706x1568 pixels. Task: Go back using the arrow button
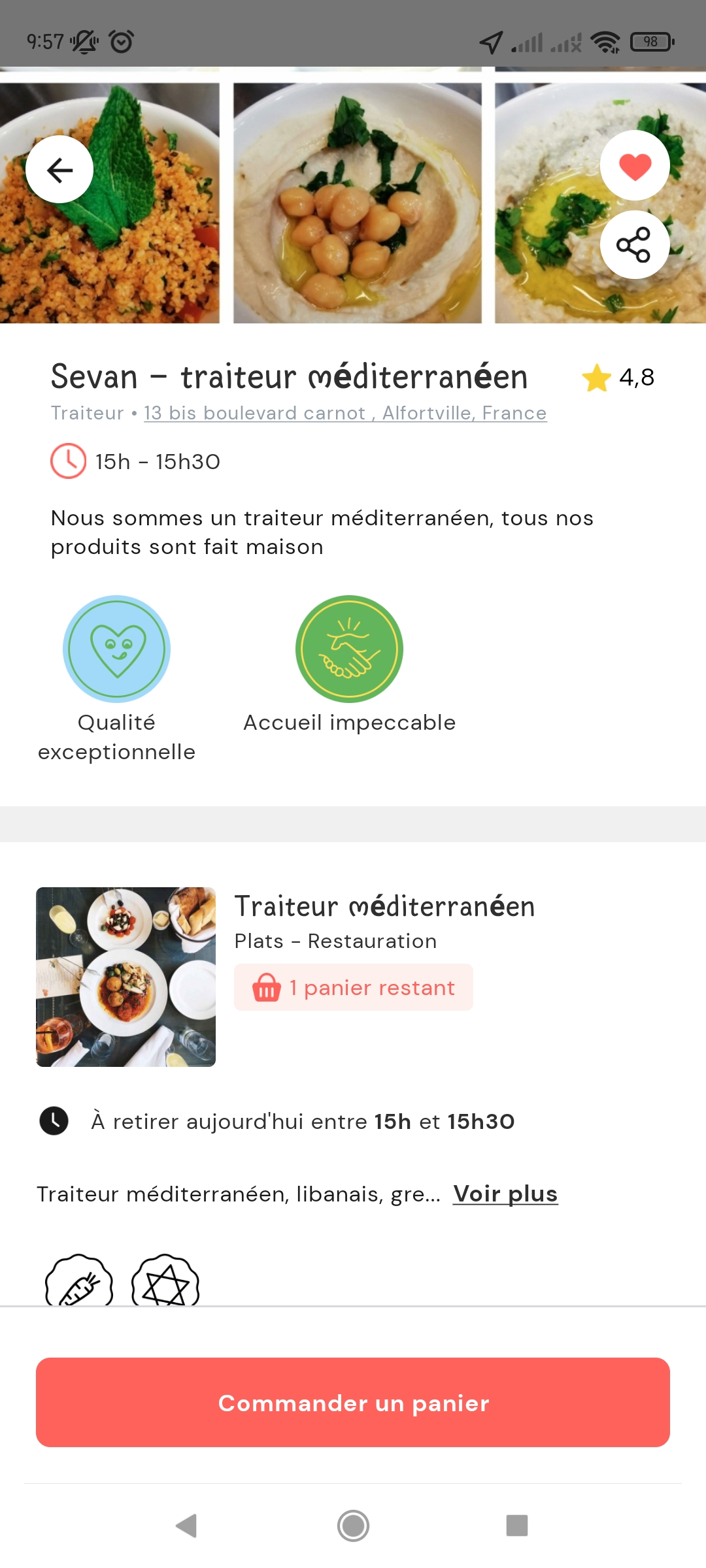click(x=59, y=170)
